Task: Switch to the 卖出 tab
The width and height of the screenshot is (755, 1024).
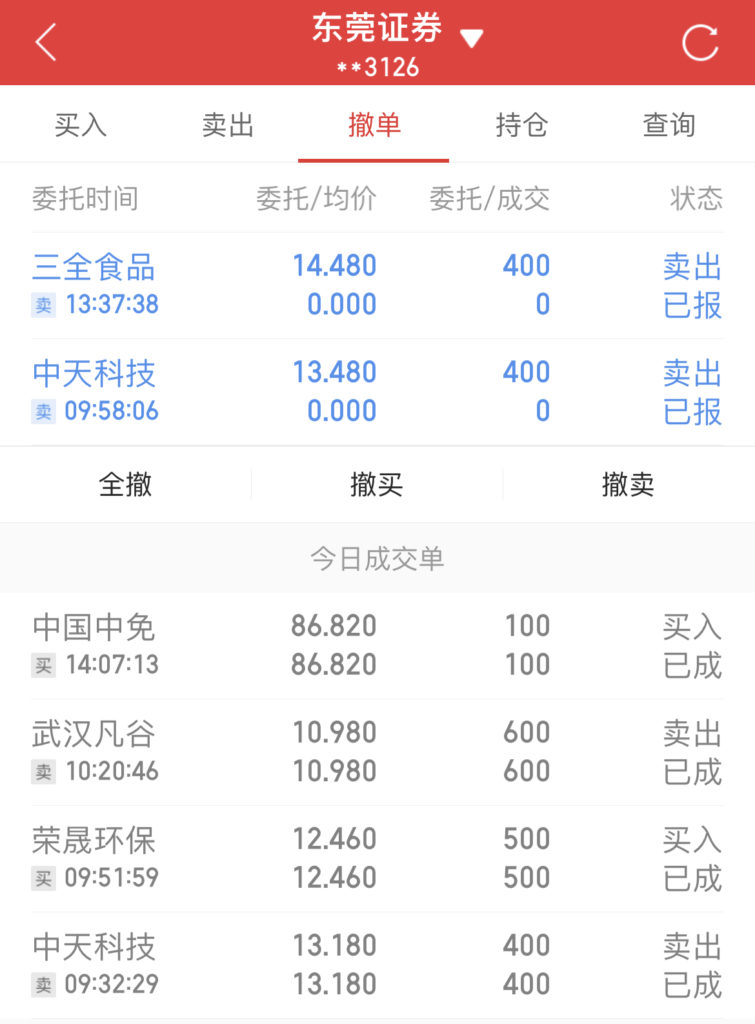Action: coord(228,125)
